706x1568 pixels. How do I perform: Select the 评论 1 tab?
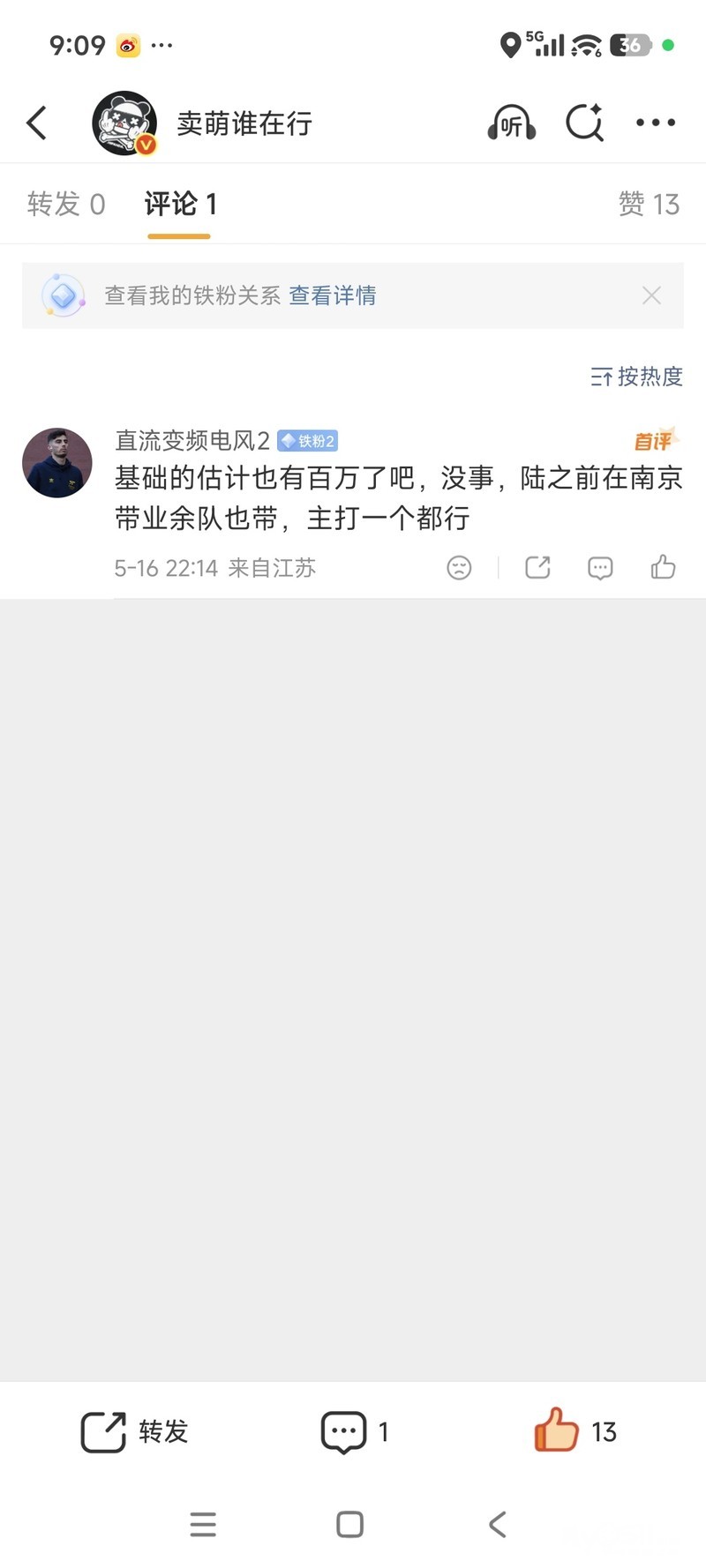click(x=180, y=205)
